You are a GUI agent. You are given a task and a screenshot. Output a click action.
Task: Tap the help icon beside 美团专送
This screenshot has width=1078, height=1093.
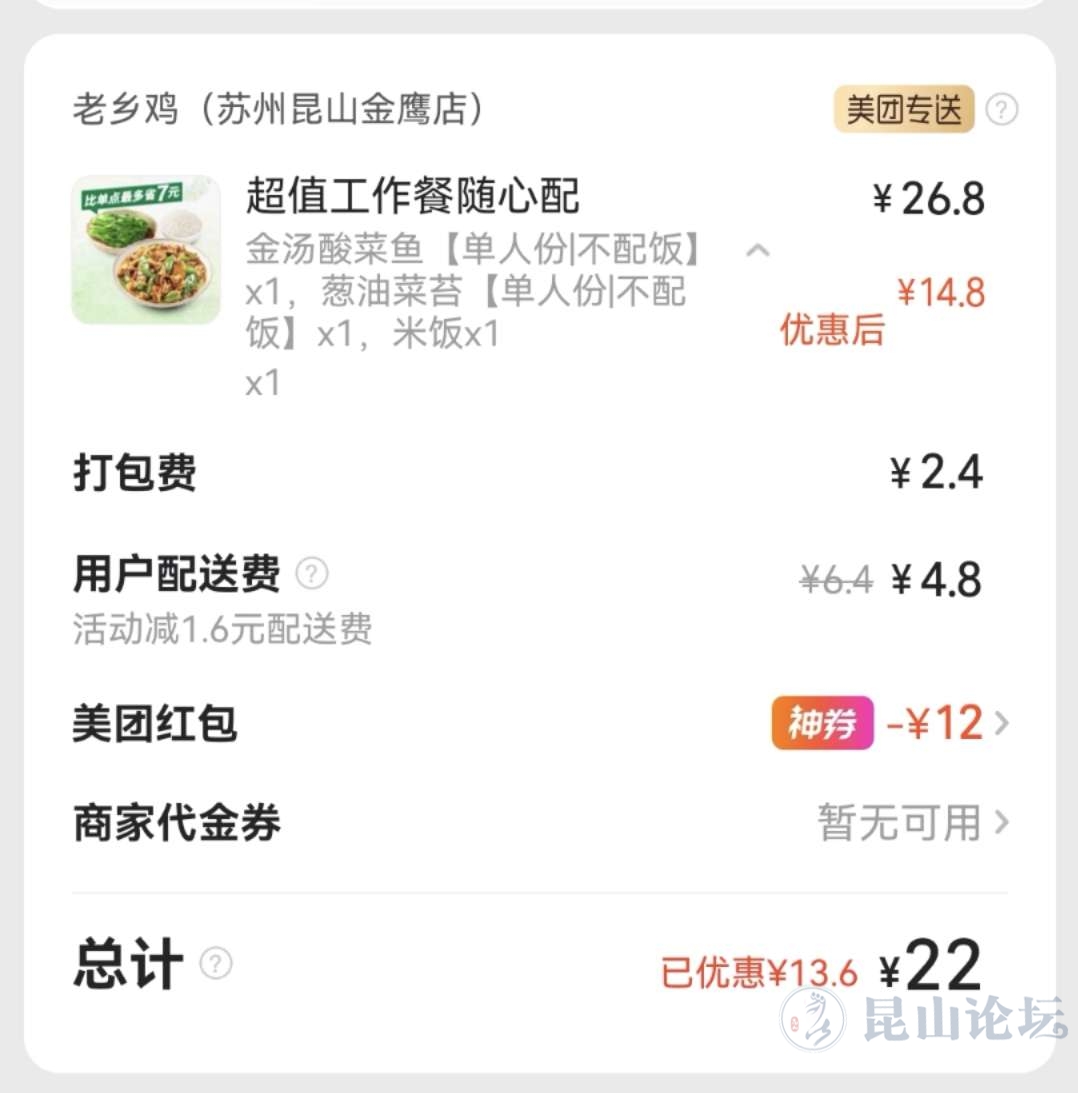1001,110
